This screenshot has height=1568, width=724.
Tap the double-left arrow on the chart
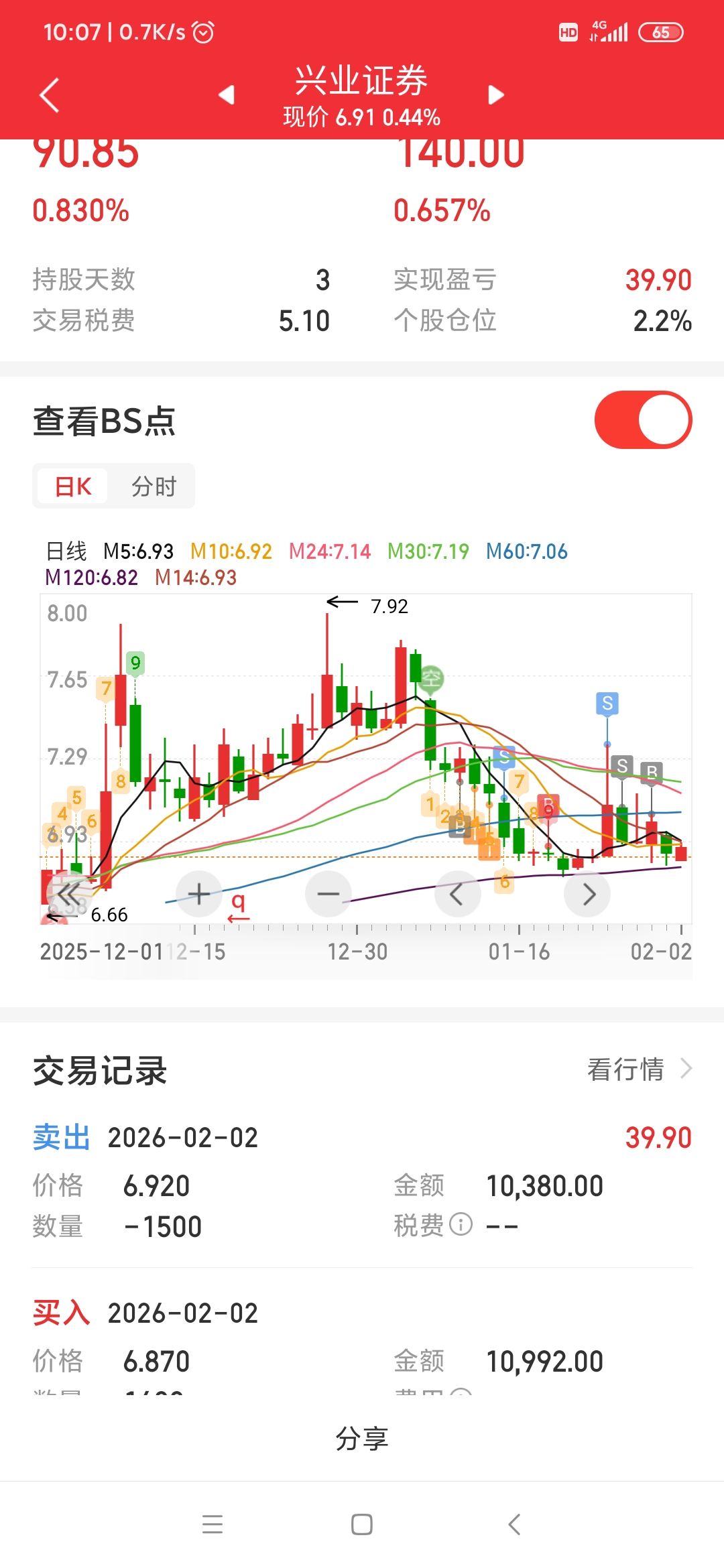tap(68, 894)
